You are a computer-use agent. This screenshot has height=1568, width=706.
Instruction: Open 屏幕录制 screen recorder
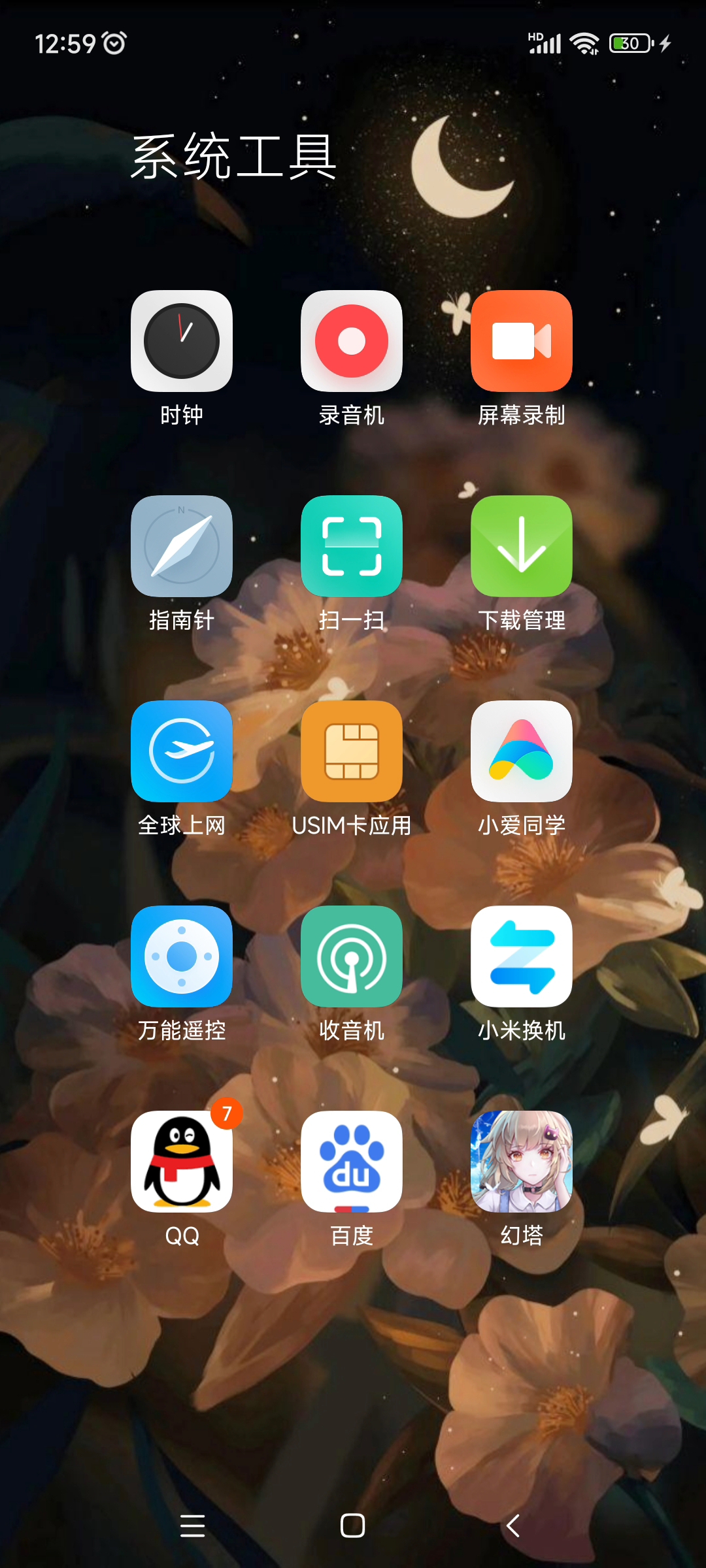[522, 341]
